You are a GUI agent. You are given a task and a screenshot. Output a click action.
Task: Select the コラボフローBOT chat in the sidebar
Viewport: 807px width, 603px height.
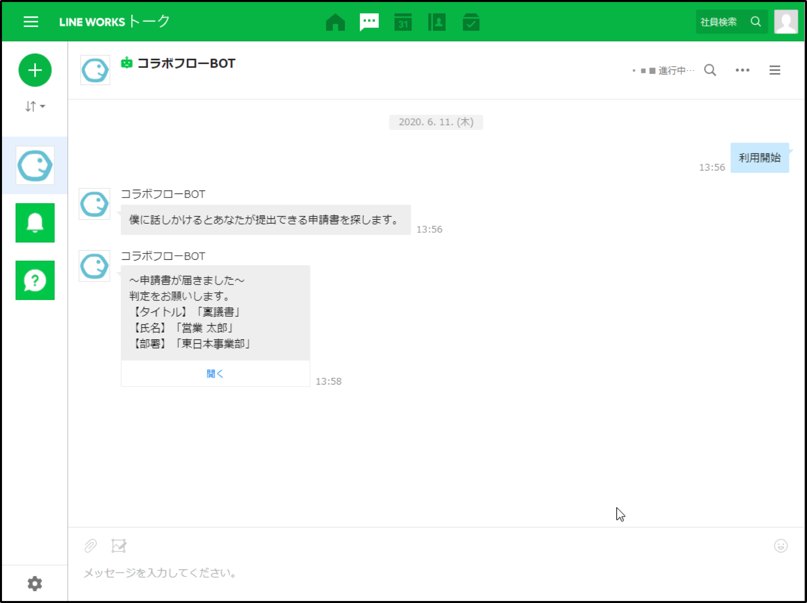click(x=35, y=166)
